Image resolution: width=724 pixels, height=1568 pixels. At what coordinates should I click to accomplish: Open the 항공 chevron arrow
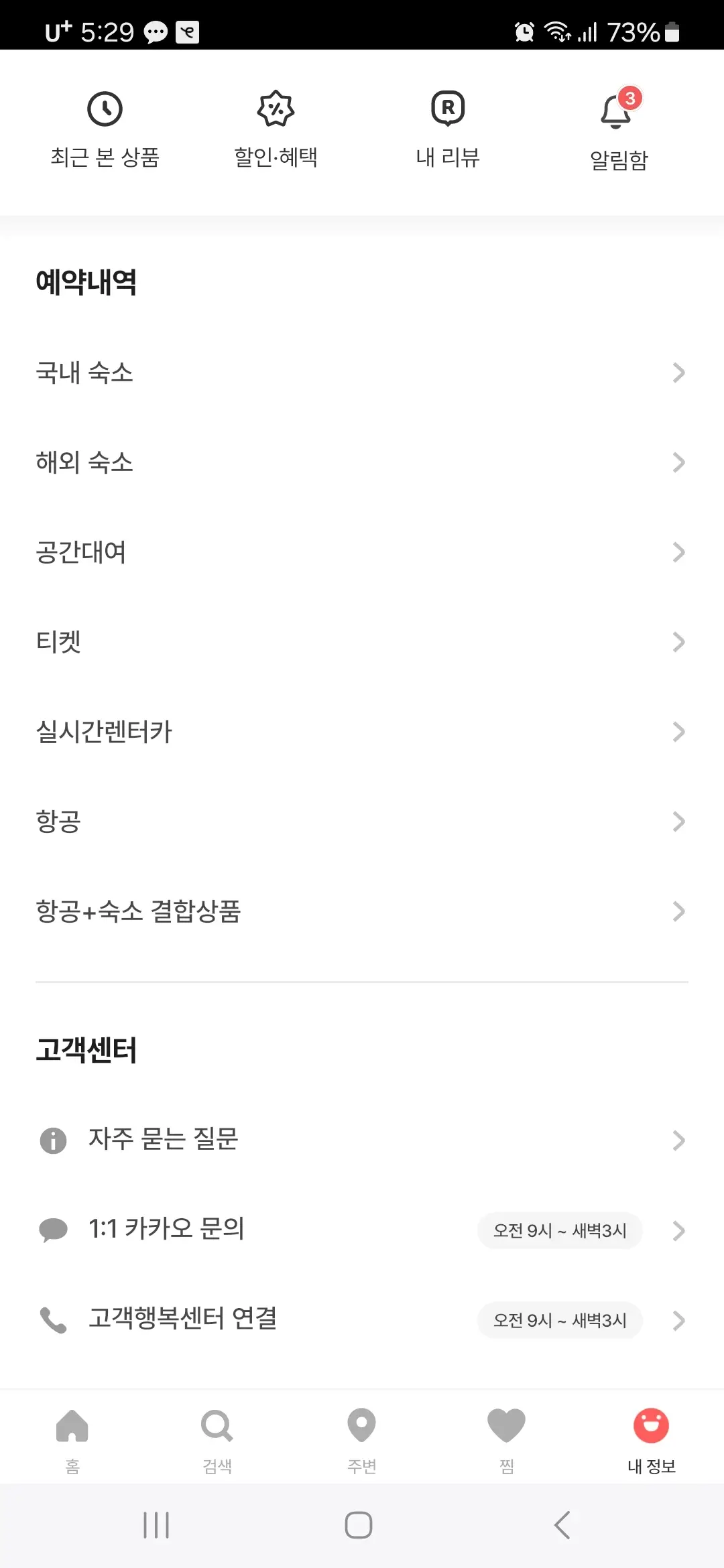(679, 822)
